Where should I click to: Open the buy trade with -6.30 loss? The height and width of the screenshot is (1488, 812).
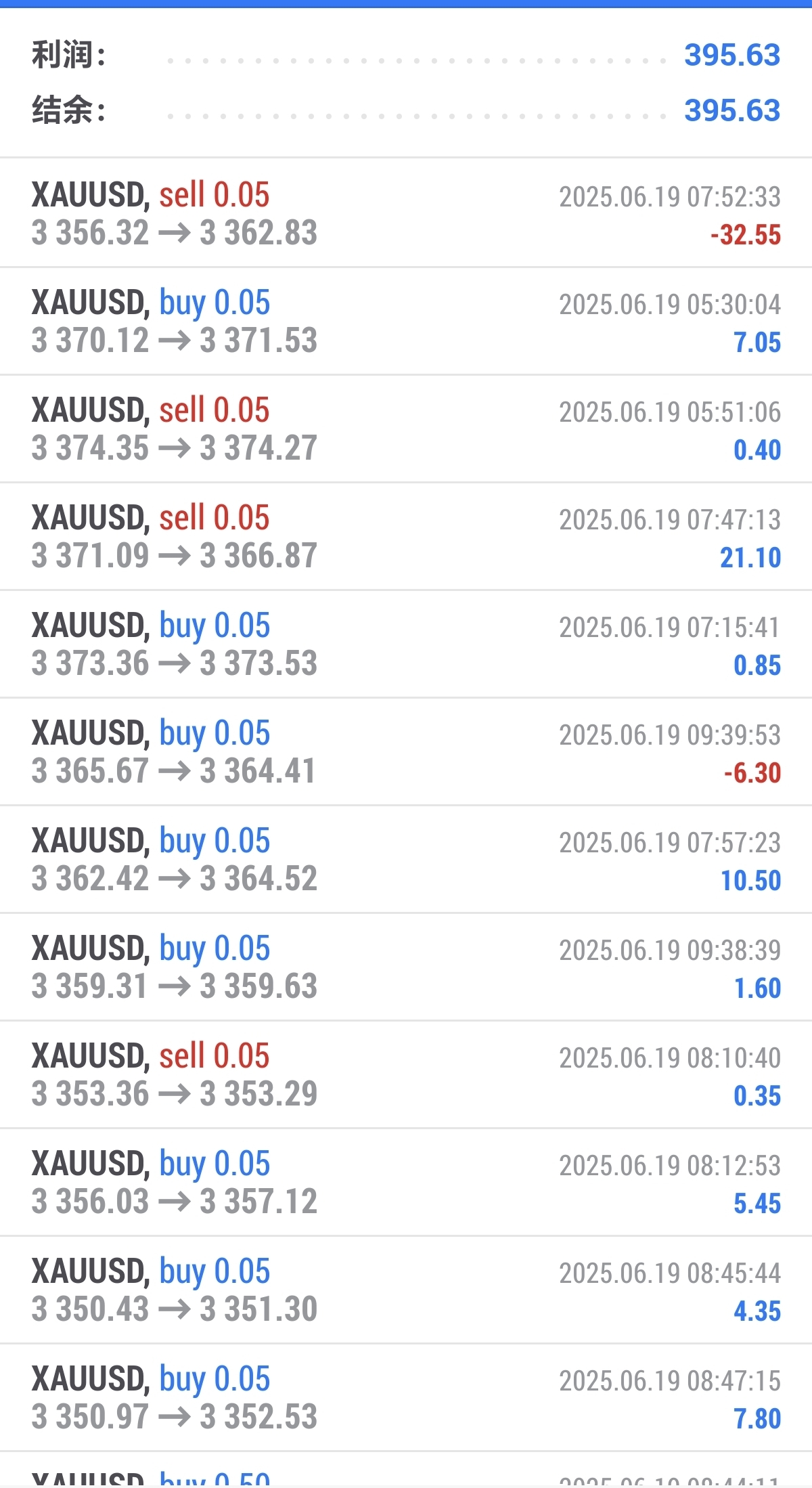tap(406, 751)
